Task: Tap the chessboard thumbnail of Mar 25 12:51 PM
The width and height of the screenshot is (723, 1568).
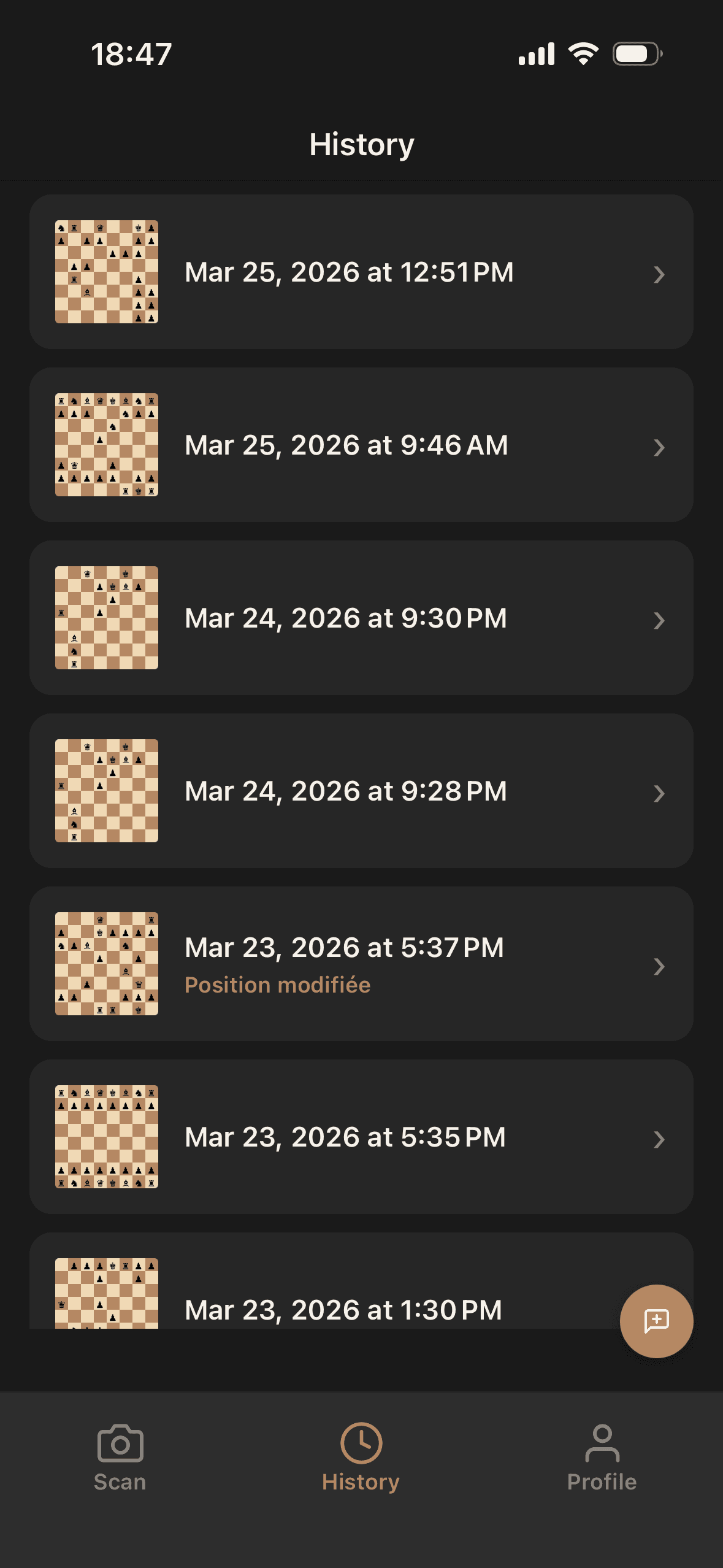Action: (x=105, y=272)
